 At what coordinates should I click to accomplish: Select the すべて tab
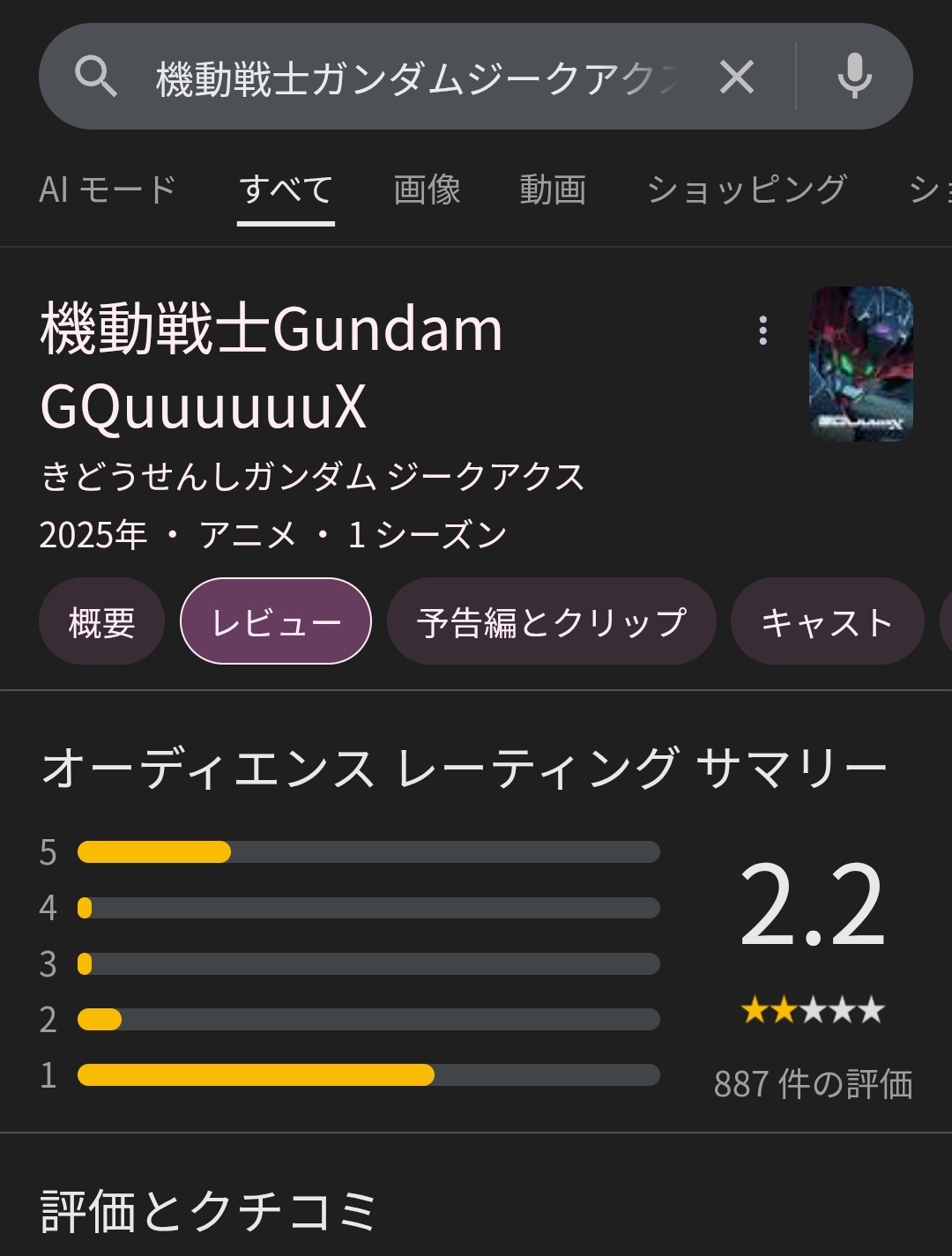click(x=286, y=190)
